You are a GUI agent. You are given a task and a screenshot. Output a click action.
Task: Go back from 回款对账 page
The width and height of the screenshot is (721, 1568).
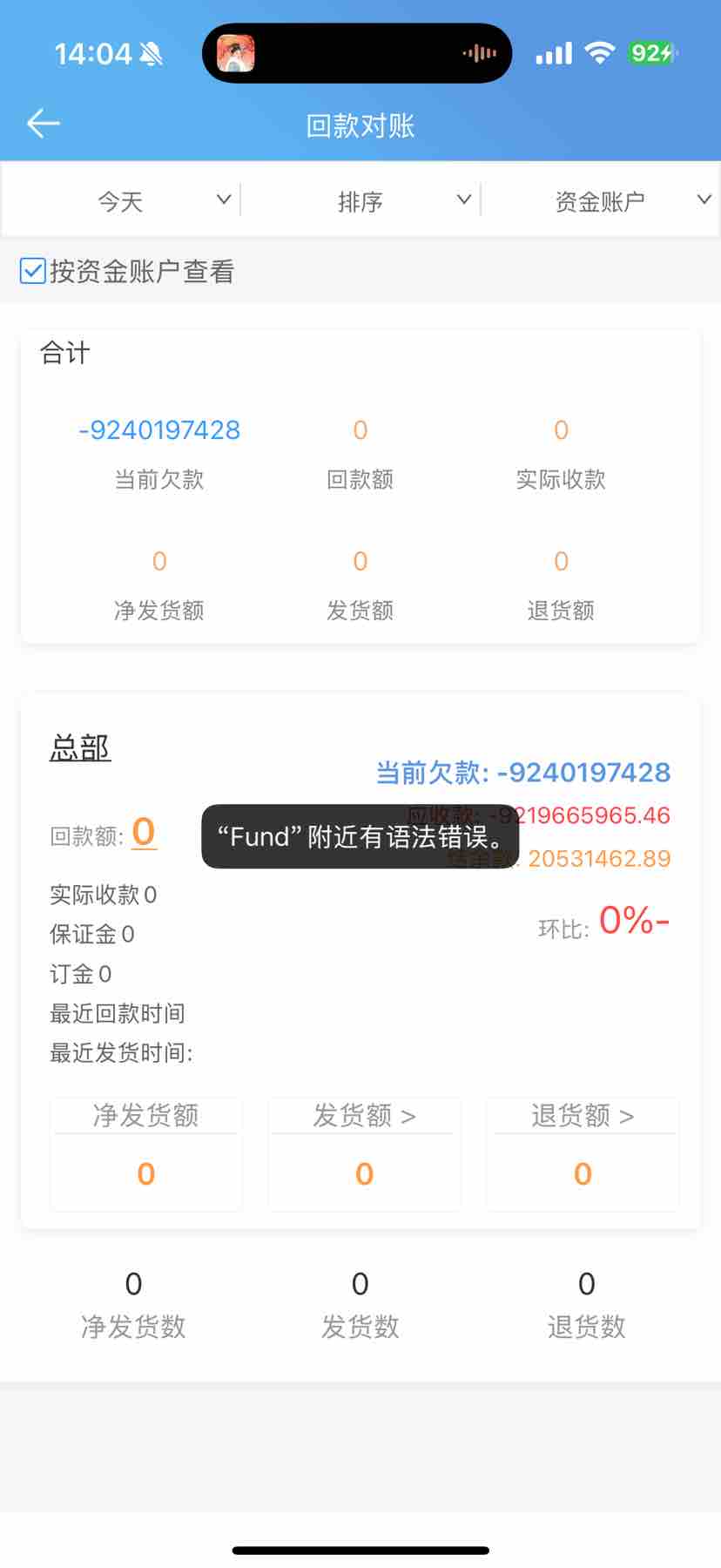43,124
